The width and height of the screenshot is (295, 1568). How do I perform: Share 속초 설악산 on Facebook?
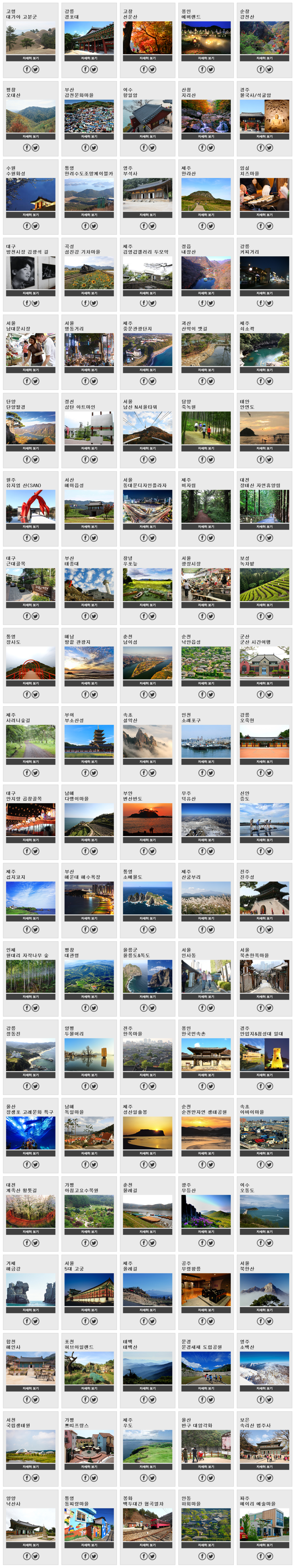pyautogui.click(x=144, y=773)
